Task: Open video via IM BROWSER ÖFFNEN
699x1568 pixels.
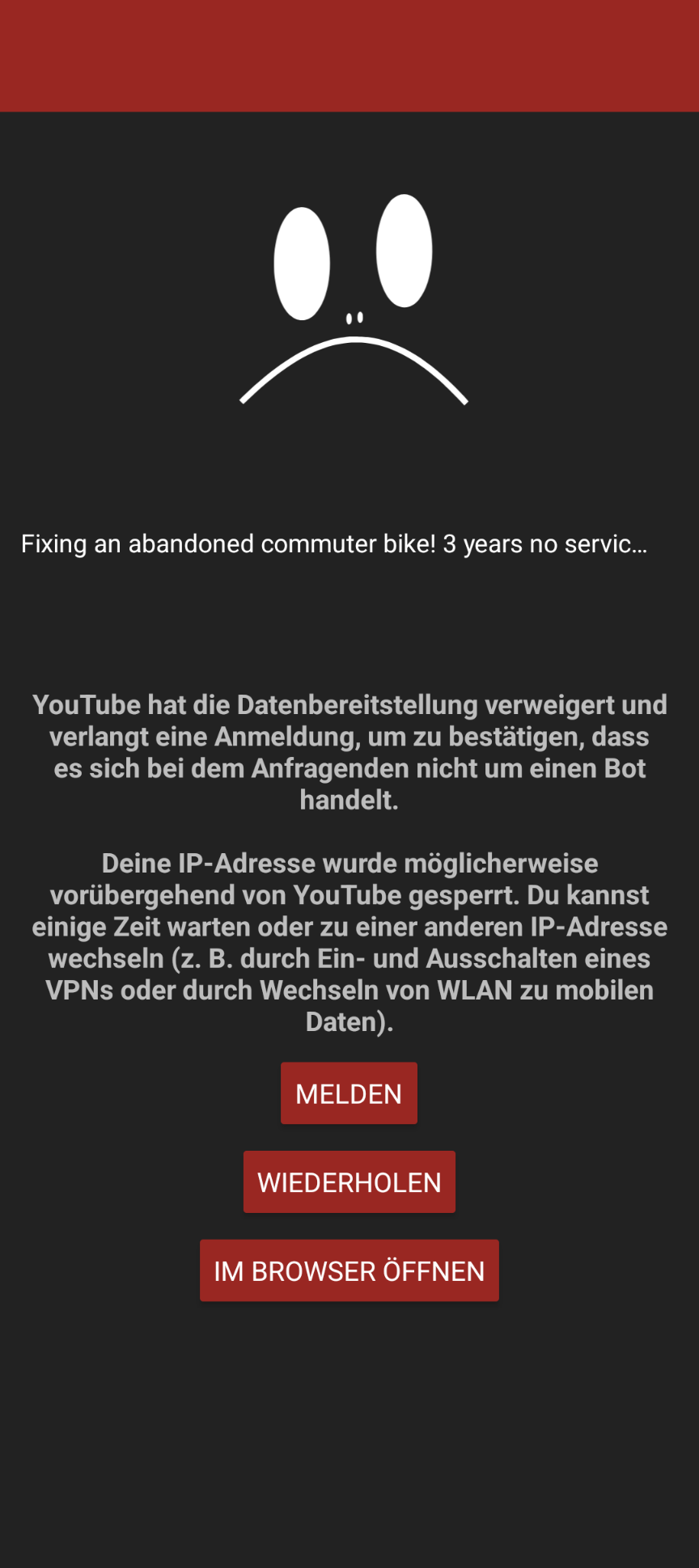Action: (349, 1270)
